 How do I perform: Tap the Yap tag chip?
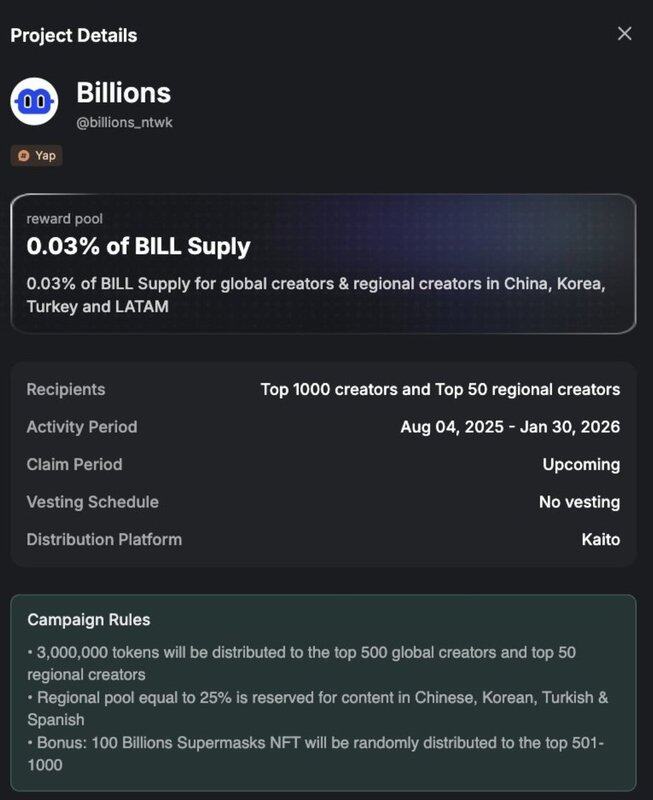[36, 156]
